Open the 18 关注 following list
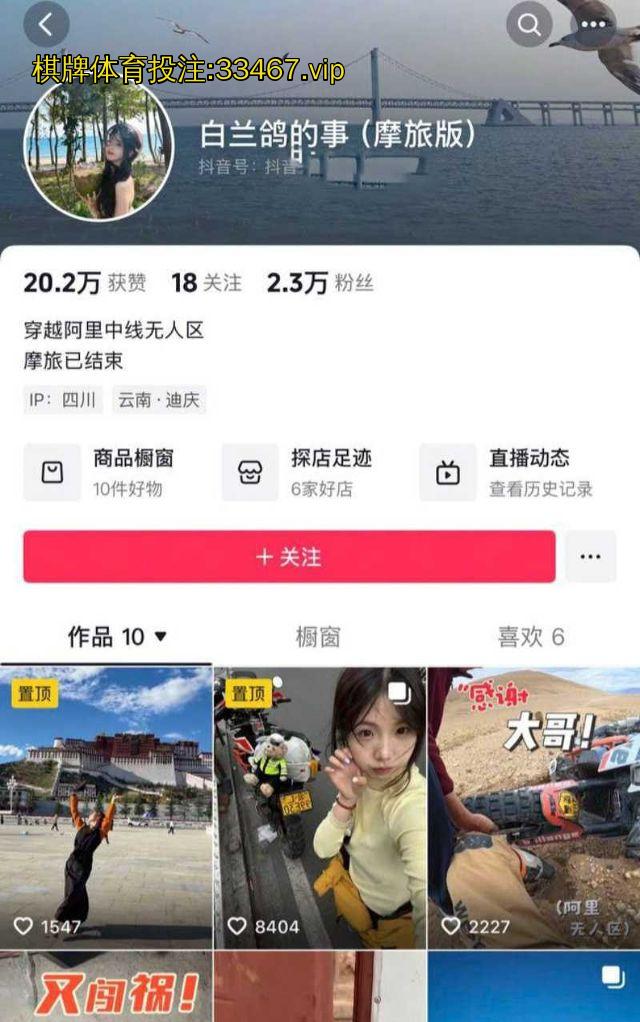This screenshot has height=1022, width=640. pos(206,283)
